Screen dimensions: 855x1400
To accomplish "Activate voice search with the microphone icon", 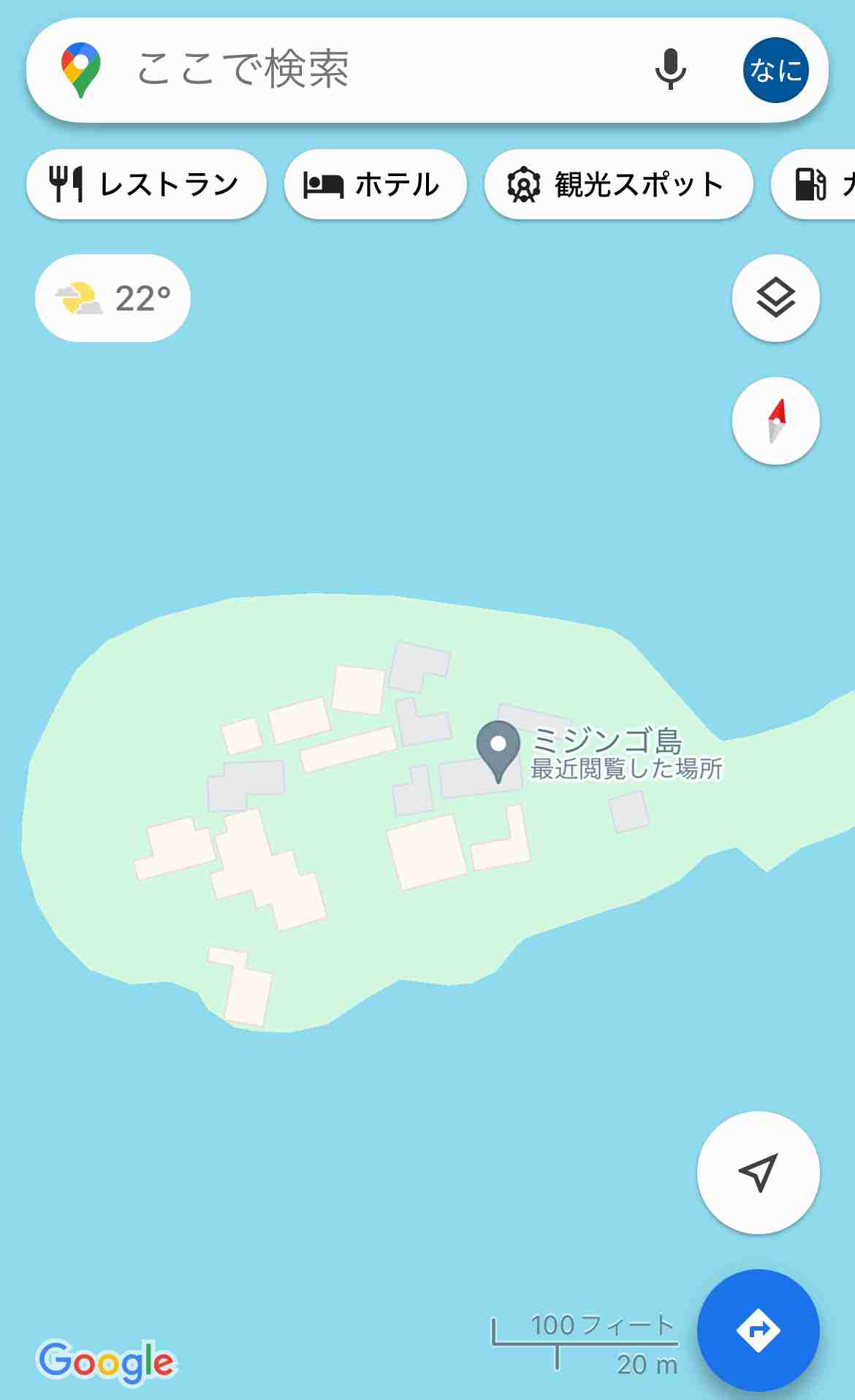I will point(669,69).
